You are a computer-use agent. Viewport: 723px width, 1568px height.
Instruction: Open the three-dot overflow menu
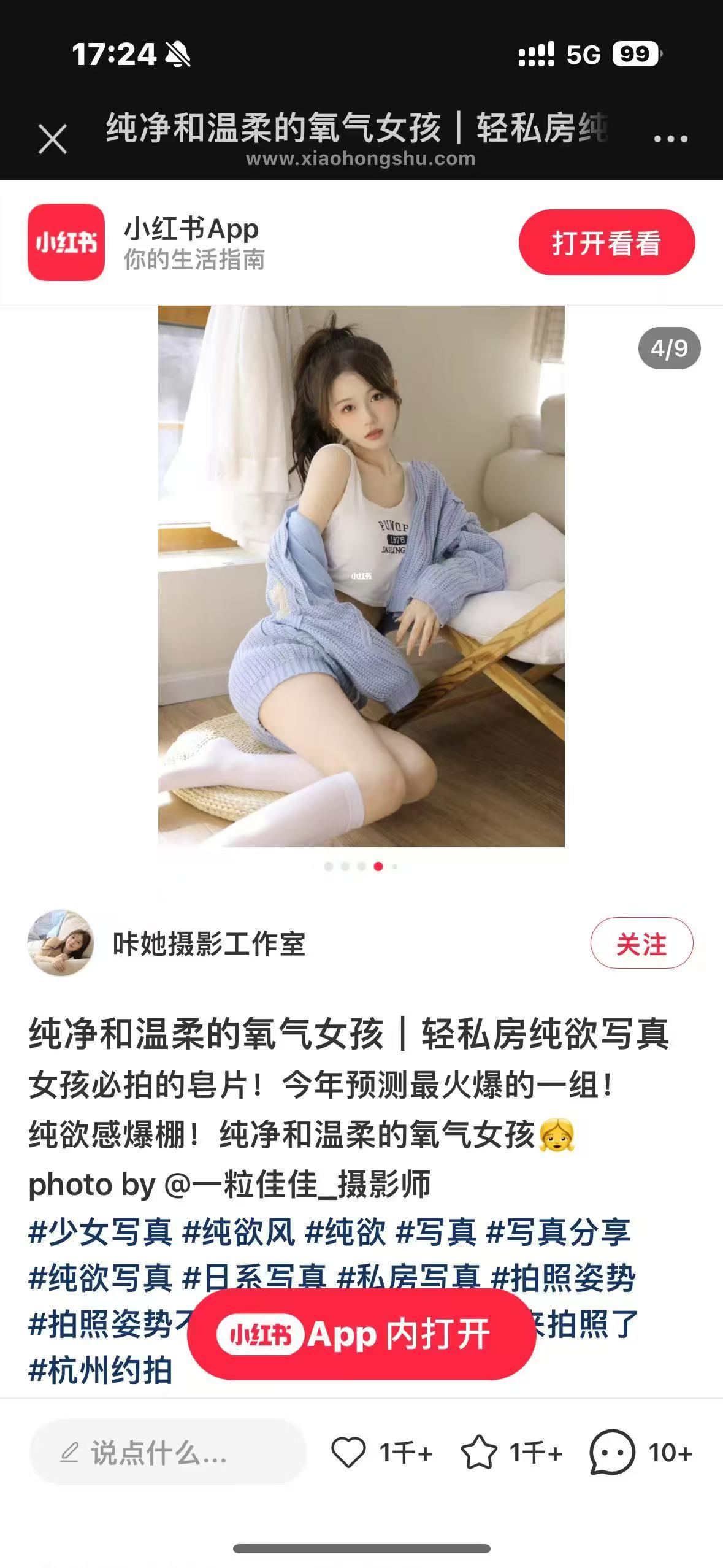(670, 139)
